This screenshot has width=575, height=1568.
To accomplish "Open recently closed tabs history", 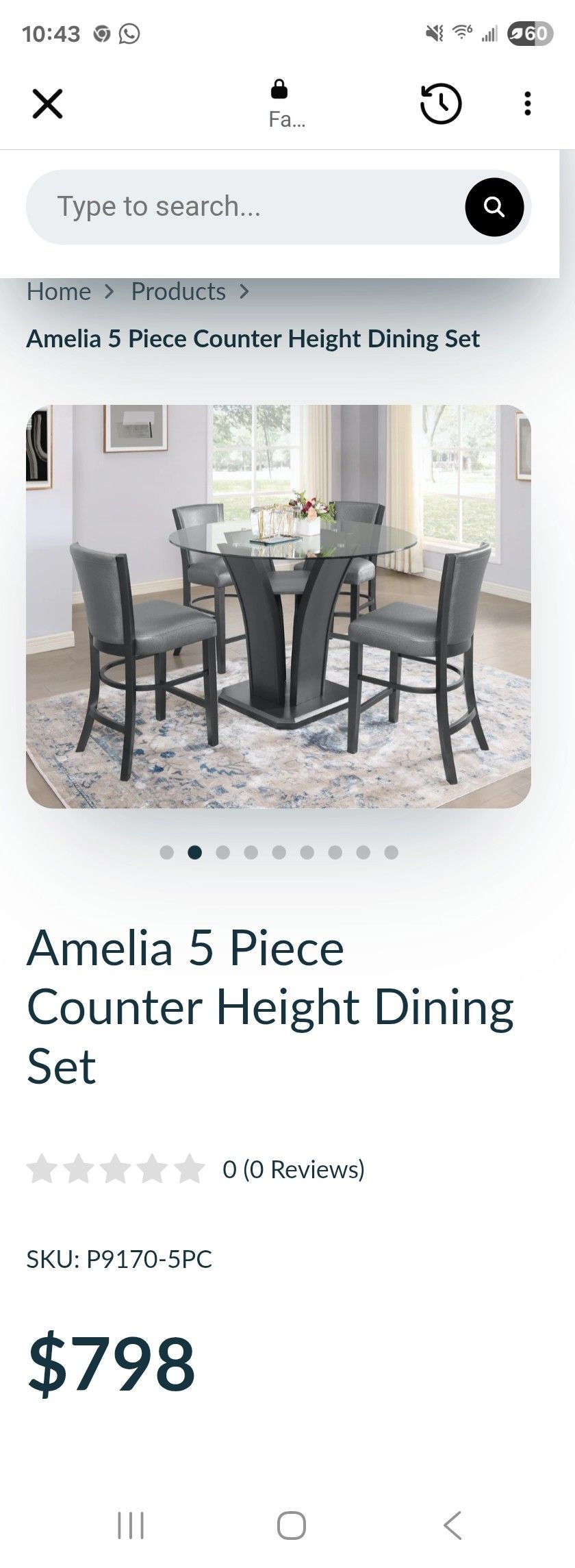I will [440, 103].
